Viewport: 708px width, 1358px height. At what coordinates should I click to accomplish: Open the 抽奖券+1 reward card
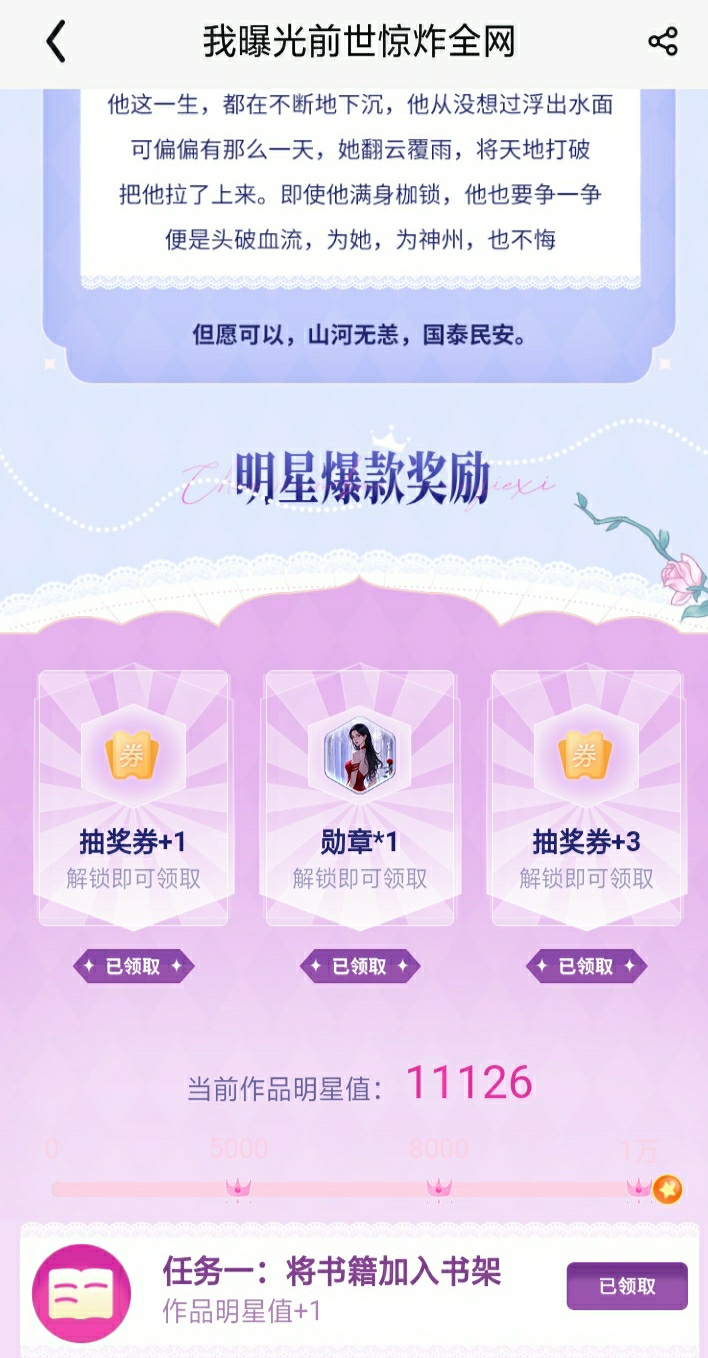pyautogui.click(x=134, y=798)
